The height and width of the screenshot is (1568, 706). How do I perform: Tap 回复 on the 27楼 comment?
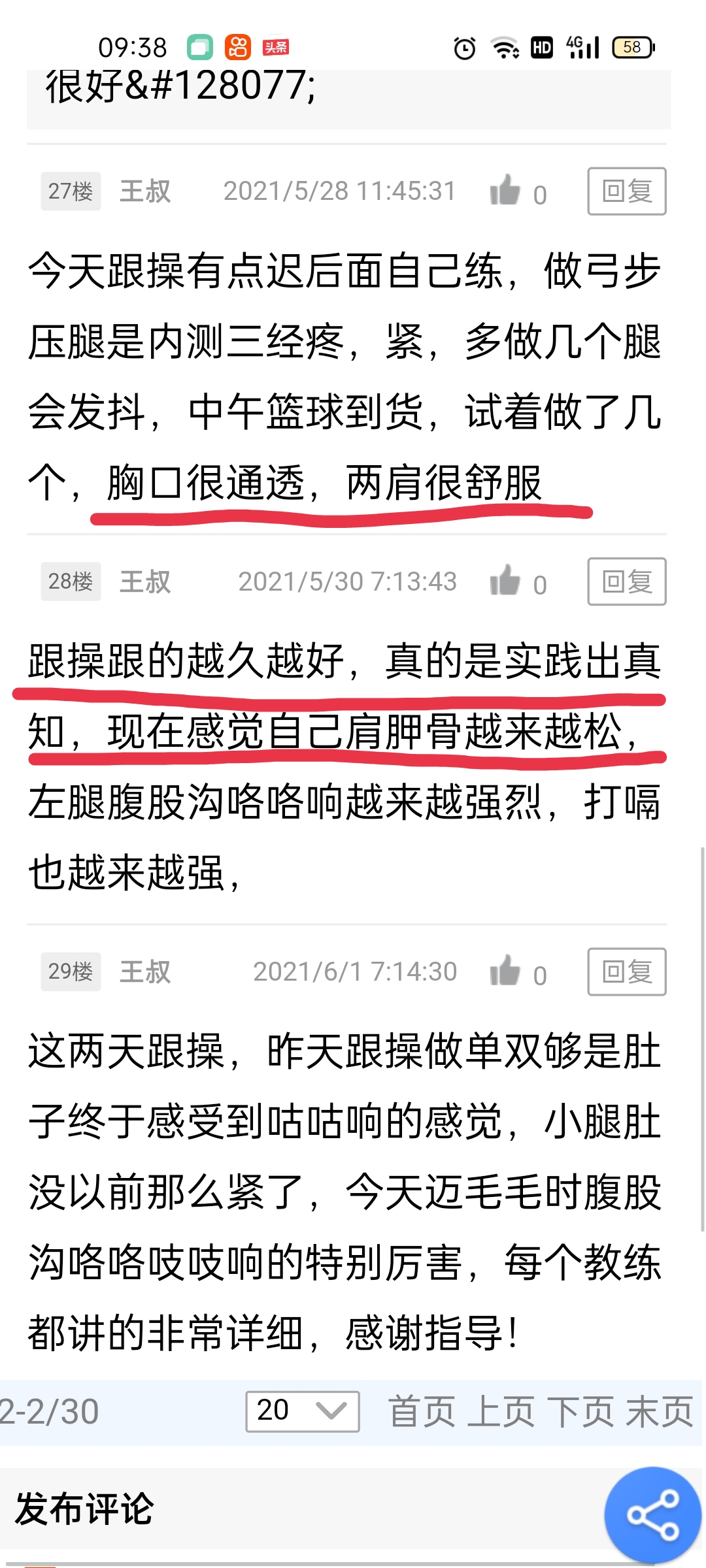pyautogui.click(x=627, y=191)
